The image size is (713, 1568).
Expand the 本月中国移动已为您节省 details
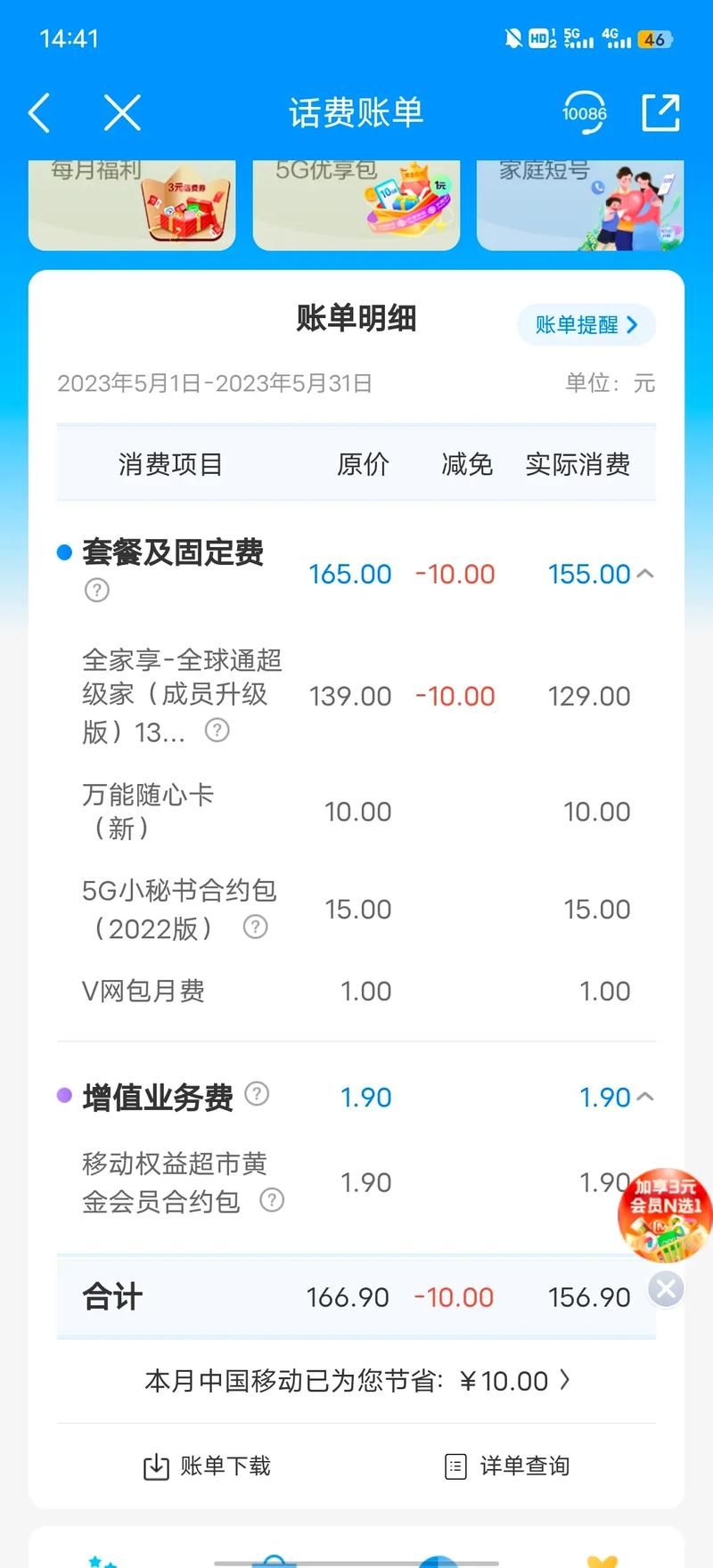565,1380
